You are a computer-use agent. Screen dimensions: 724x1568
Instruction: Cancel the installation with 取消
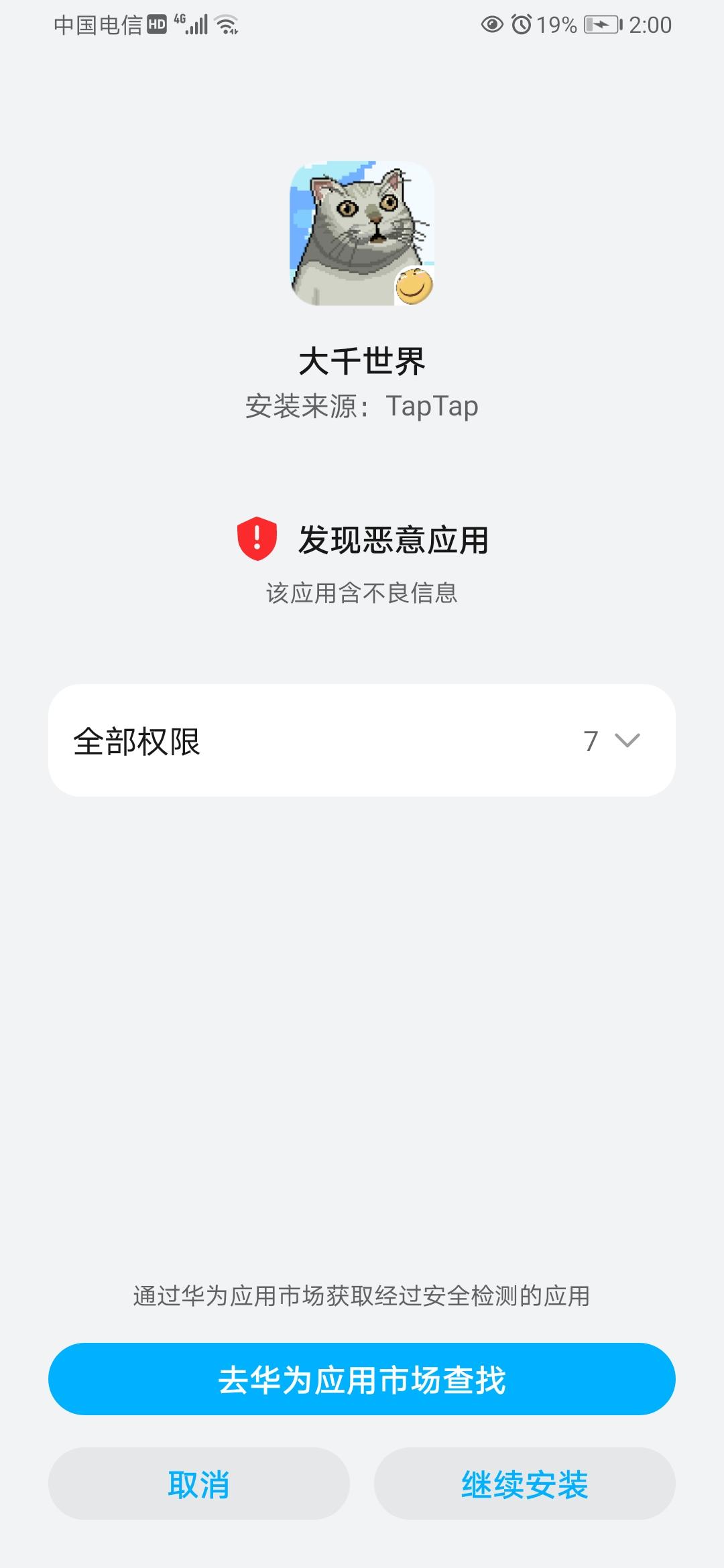199,1484
